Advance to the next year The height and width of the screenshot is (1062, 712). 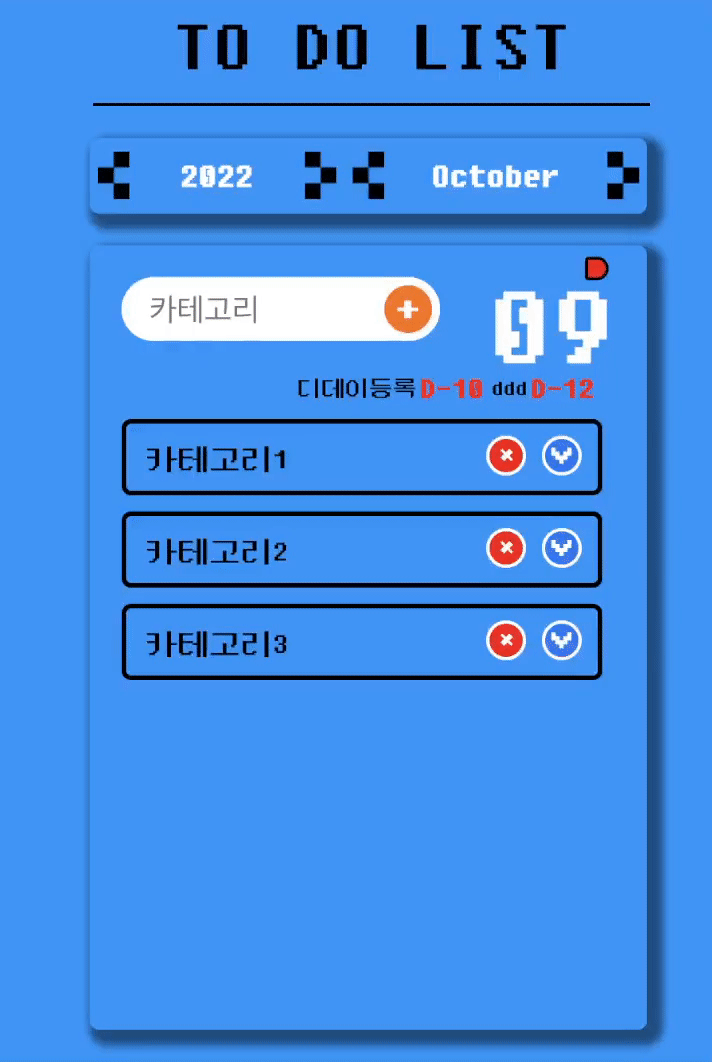tap(320, 177)
